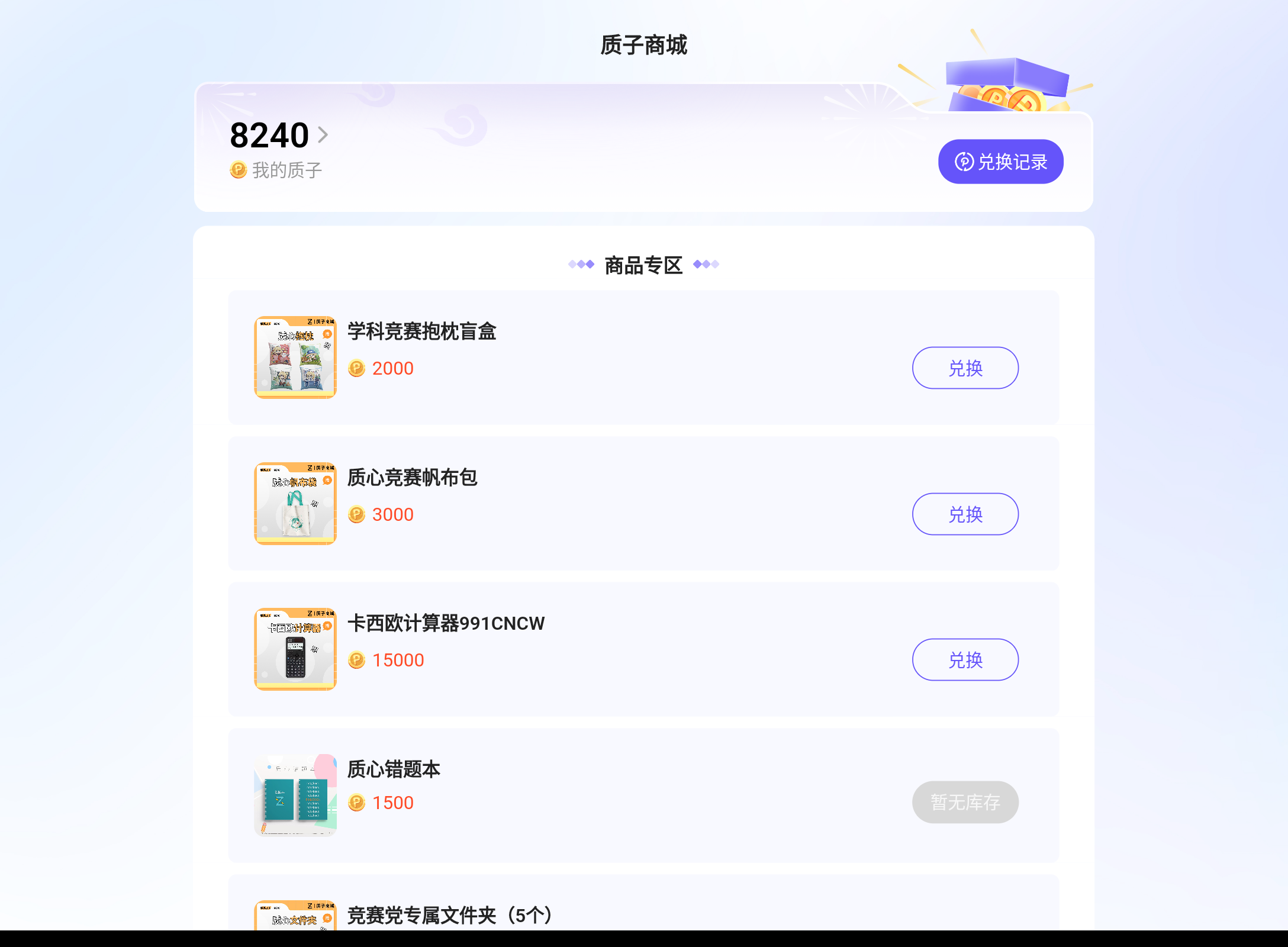
Task: Redeem the 质心竞赛帆布包 item
Action: (x=965, y=514)
